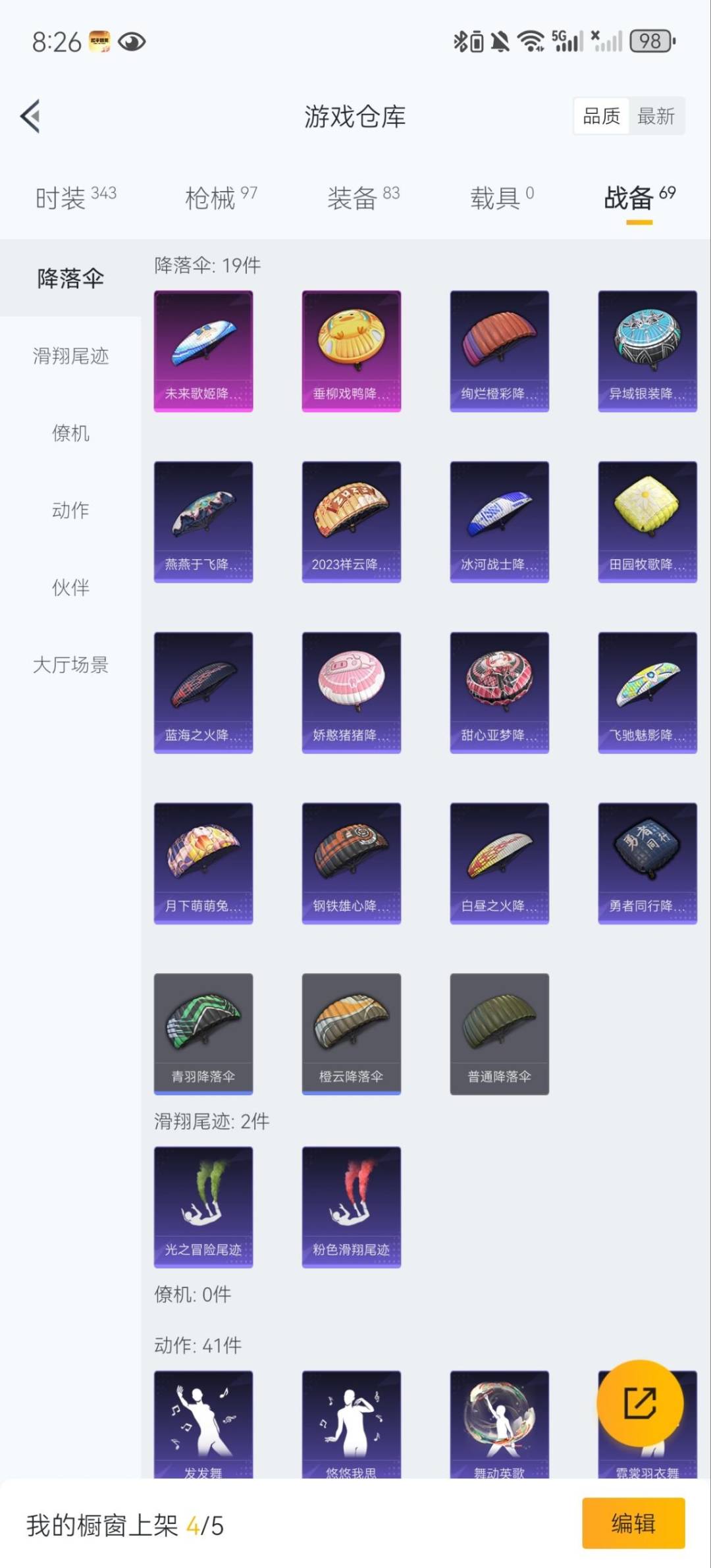Image resolution: width=711 pixels, height=1568 pixels.
Task: Select 伙伴 in the side menu
Action: [70, 587]
